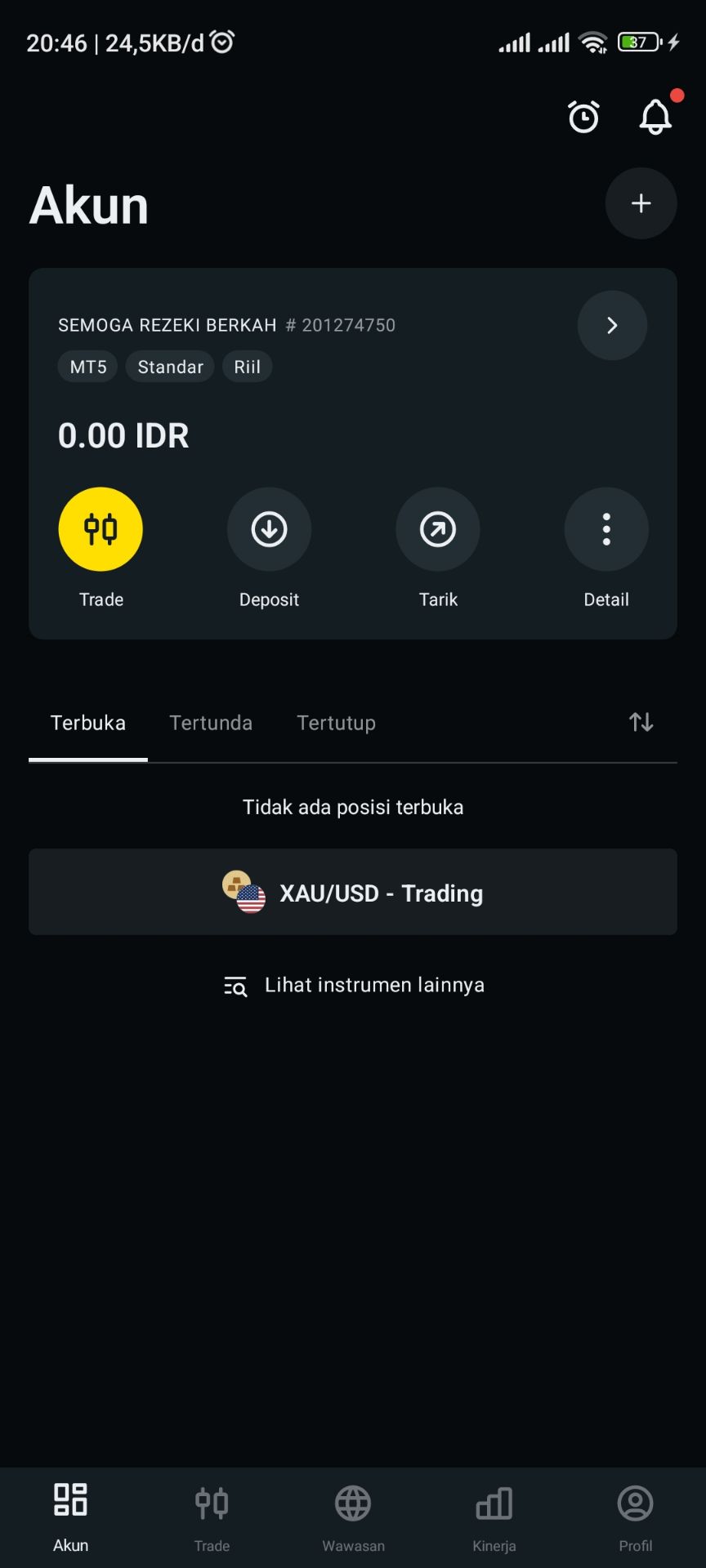
Task: Open account switcher chevron arrow
Action: [x=612, y=325]
